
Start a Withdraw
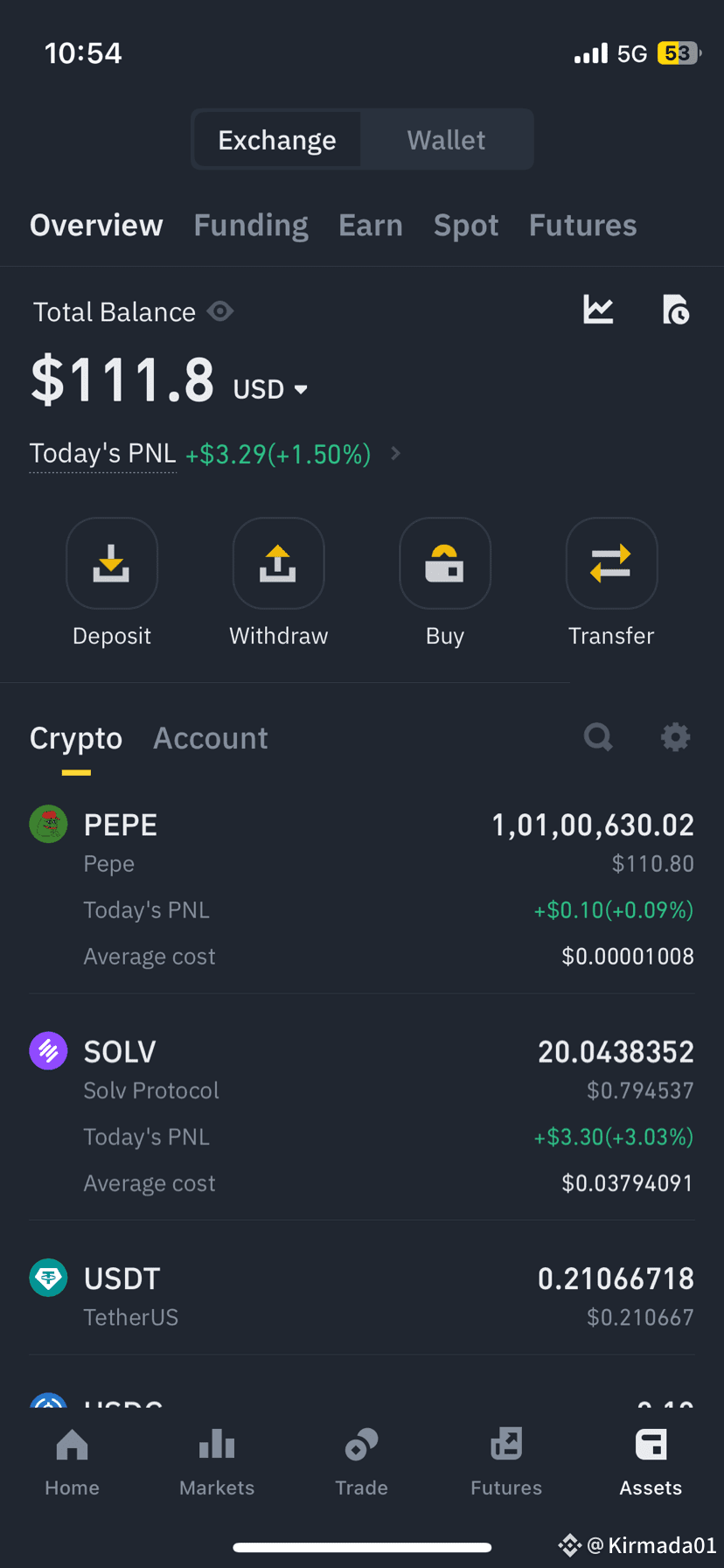(278, 582)
